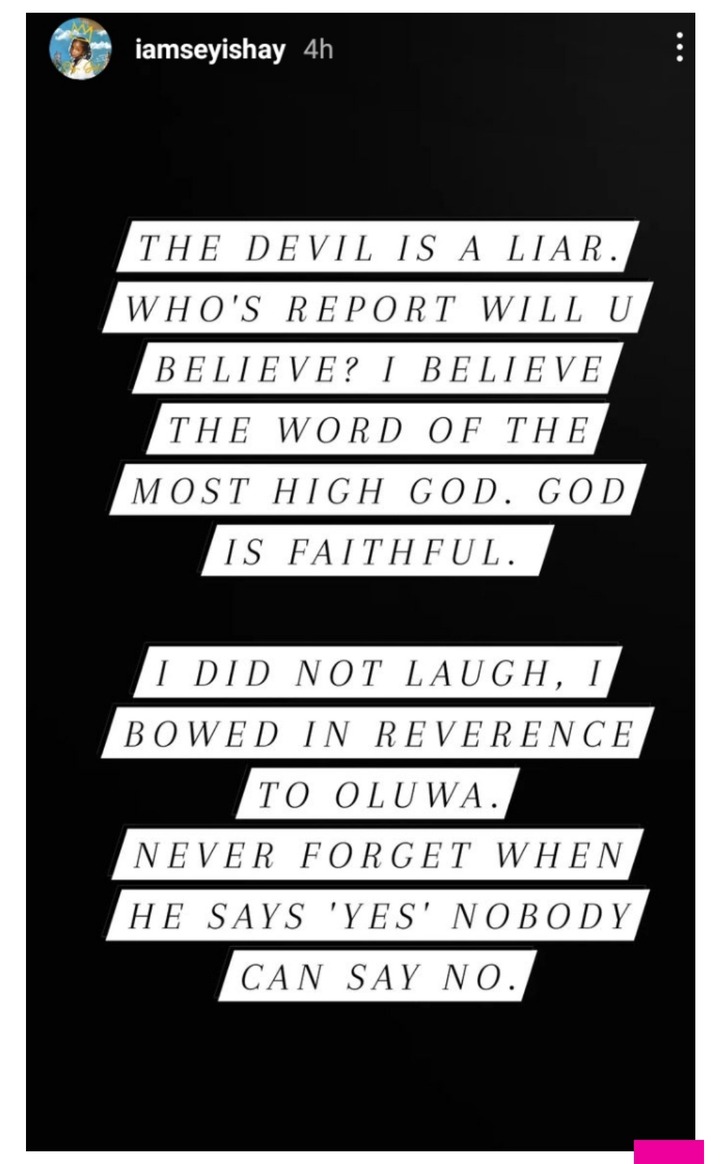Open iamseyishay's profile picture
Screen dimensions: 720x1164
80,49
